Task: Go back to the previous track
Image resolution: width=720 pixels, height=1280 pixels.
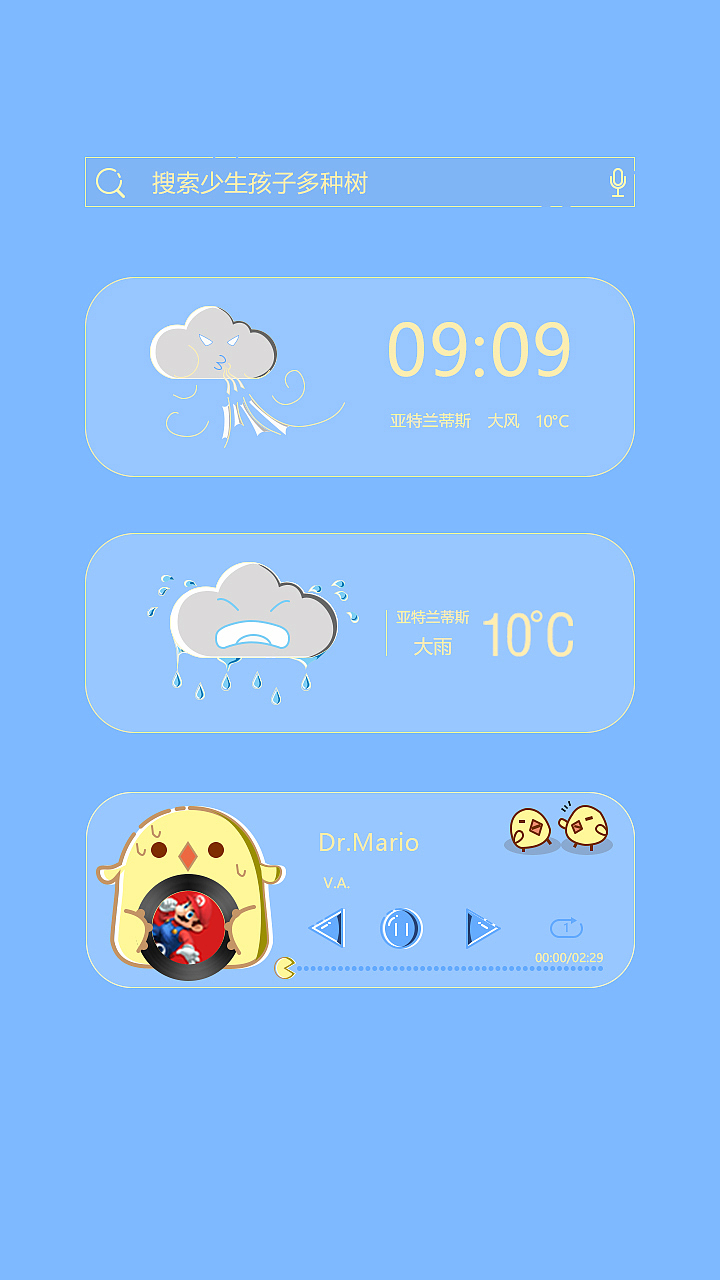Action: 330,928
